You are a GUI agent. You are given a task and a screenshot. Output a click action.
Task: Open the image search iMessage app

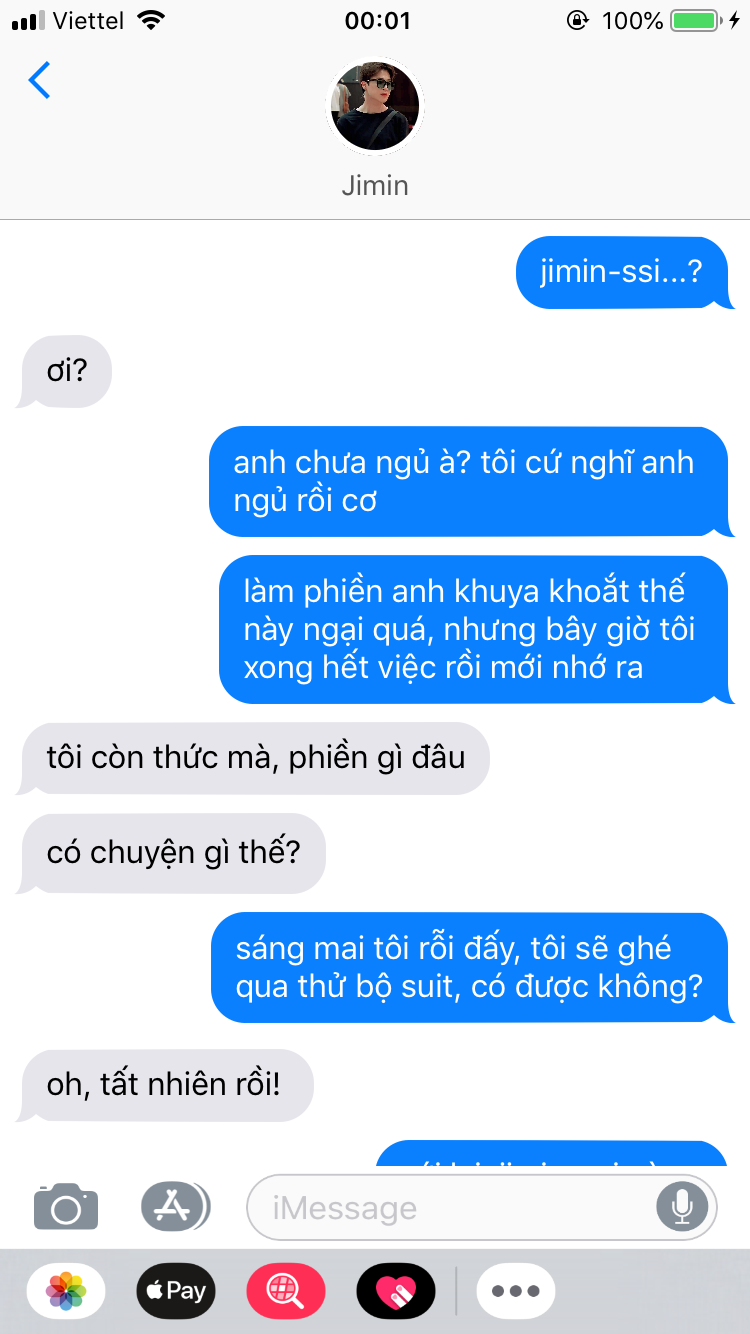tap(286, 1291)
